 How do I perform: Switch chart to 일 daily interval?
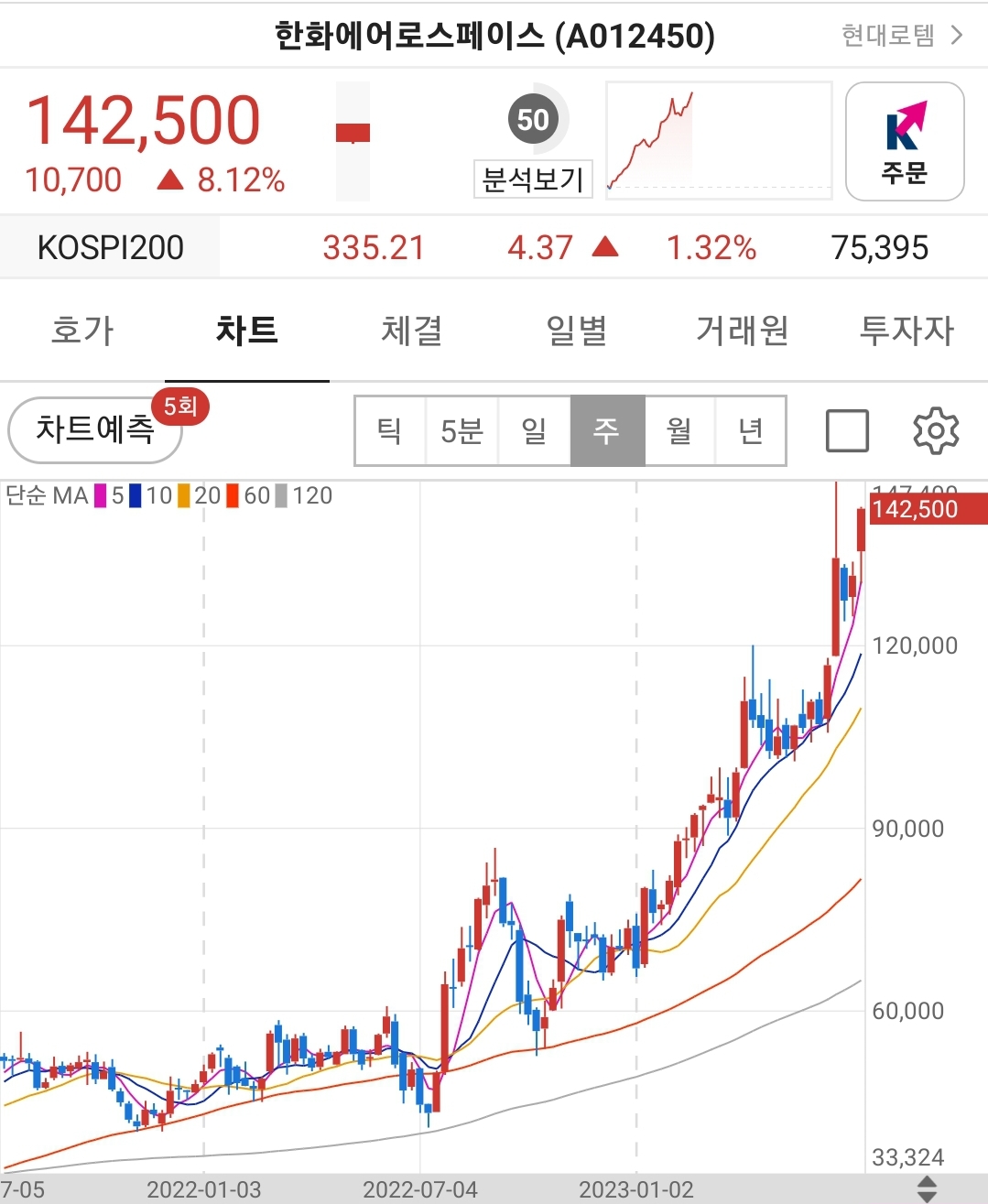point(535,430)
